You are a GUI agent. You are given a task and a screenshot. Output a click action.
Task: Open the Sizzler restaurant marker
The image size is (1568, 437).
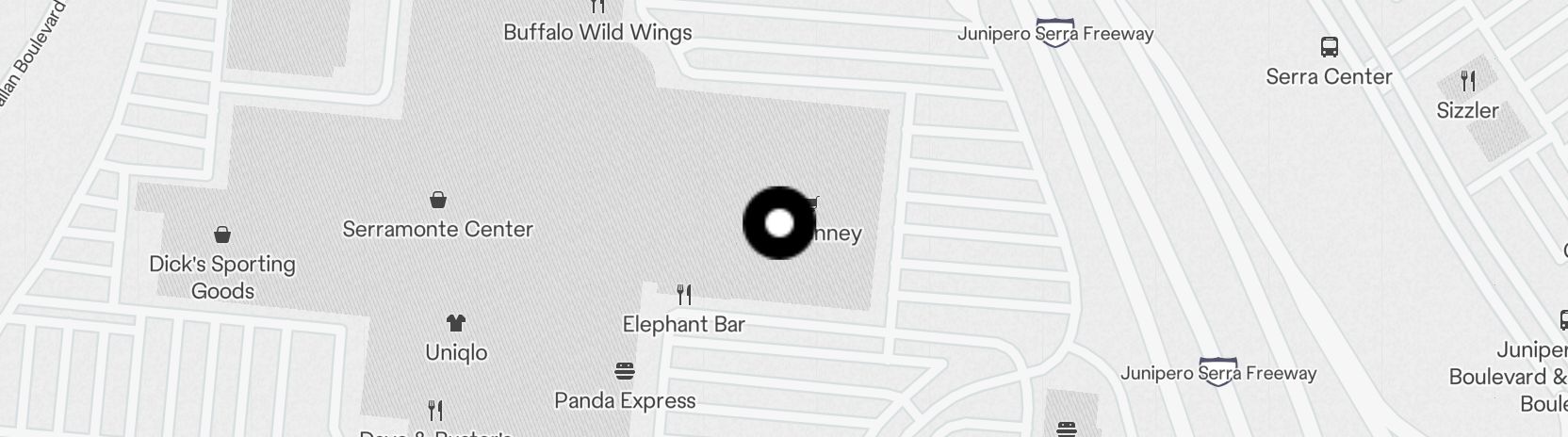tap(1467, 81)
